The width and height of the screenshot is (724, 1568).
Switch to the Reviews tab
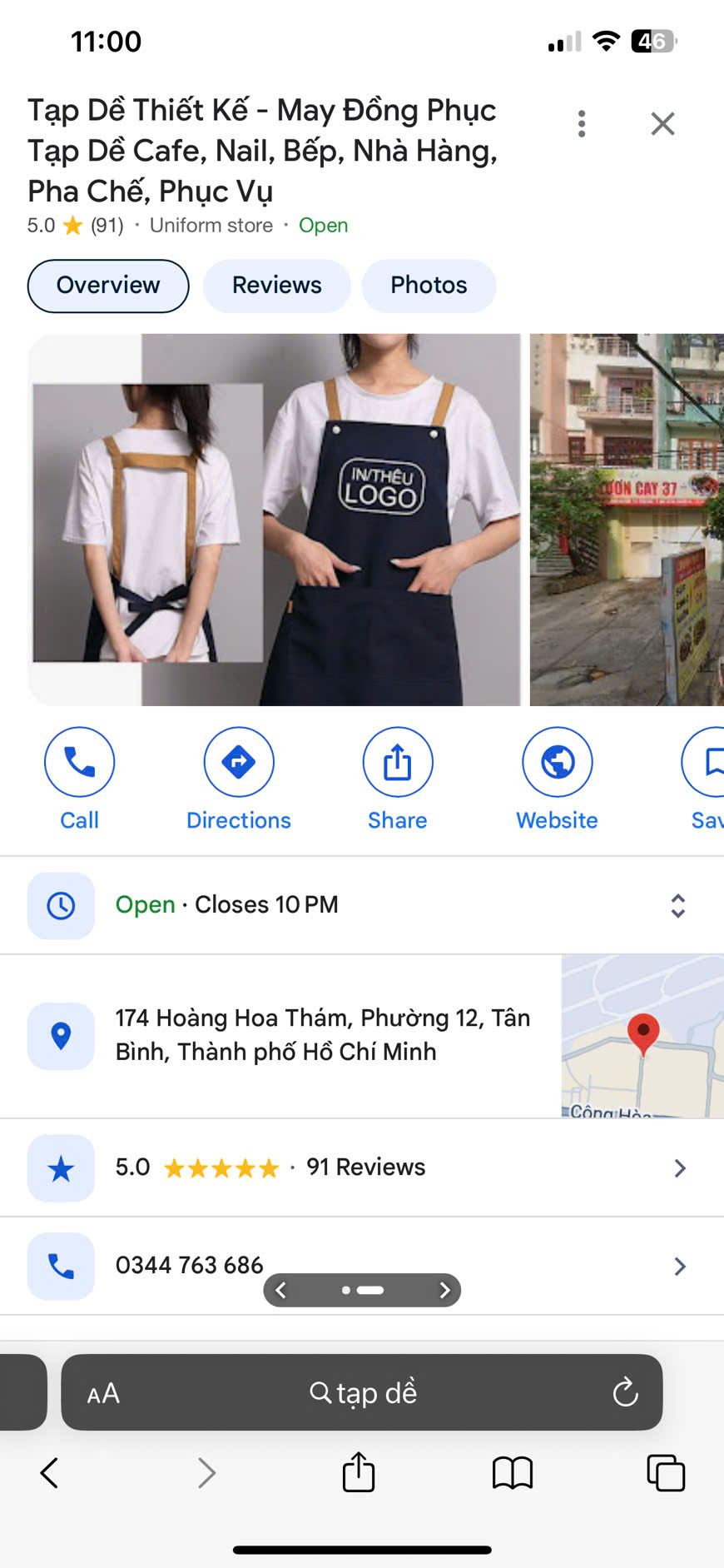(x=276, y=286)
